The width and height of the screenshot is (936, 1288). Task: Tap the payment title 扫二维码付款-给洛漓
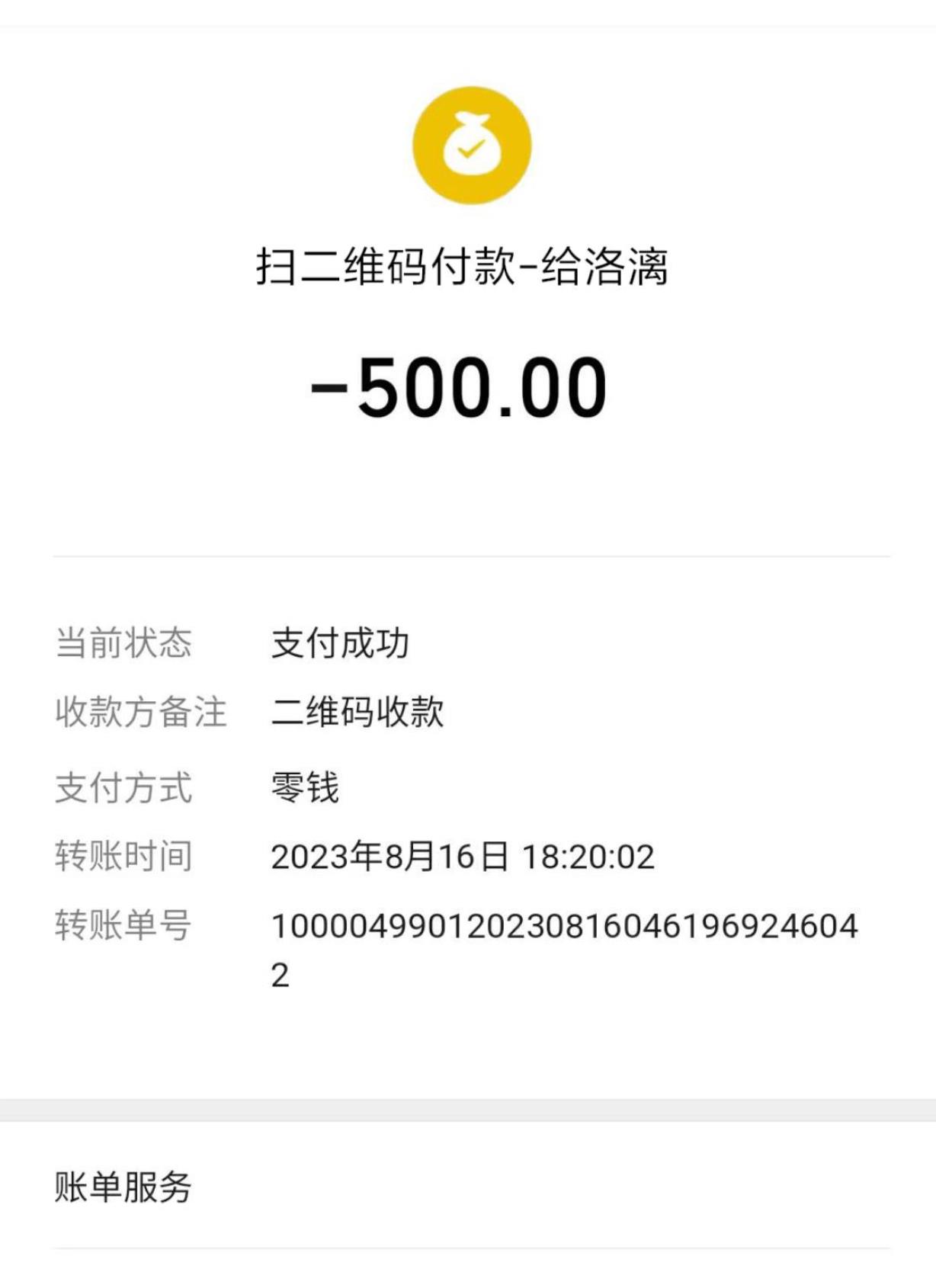coord(466,267)
